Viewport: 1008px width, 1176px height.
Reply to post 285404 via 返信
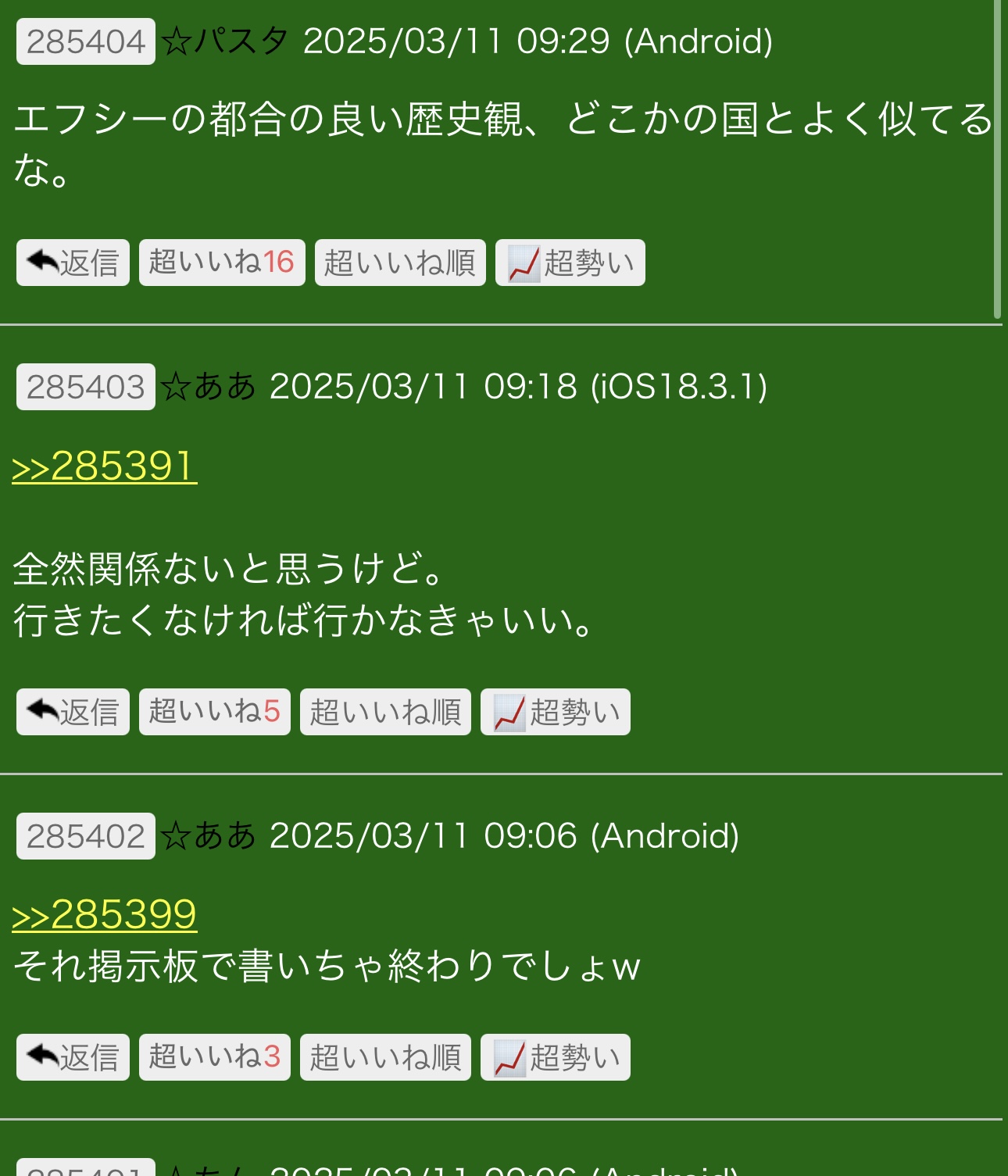73,263
